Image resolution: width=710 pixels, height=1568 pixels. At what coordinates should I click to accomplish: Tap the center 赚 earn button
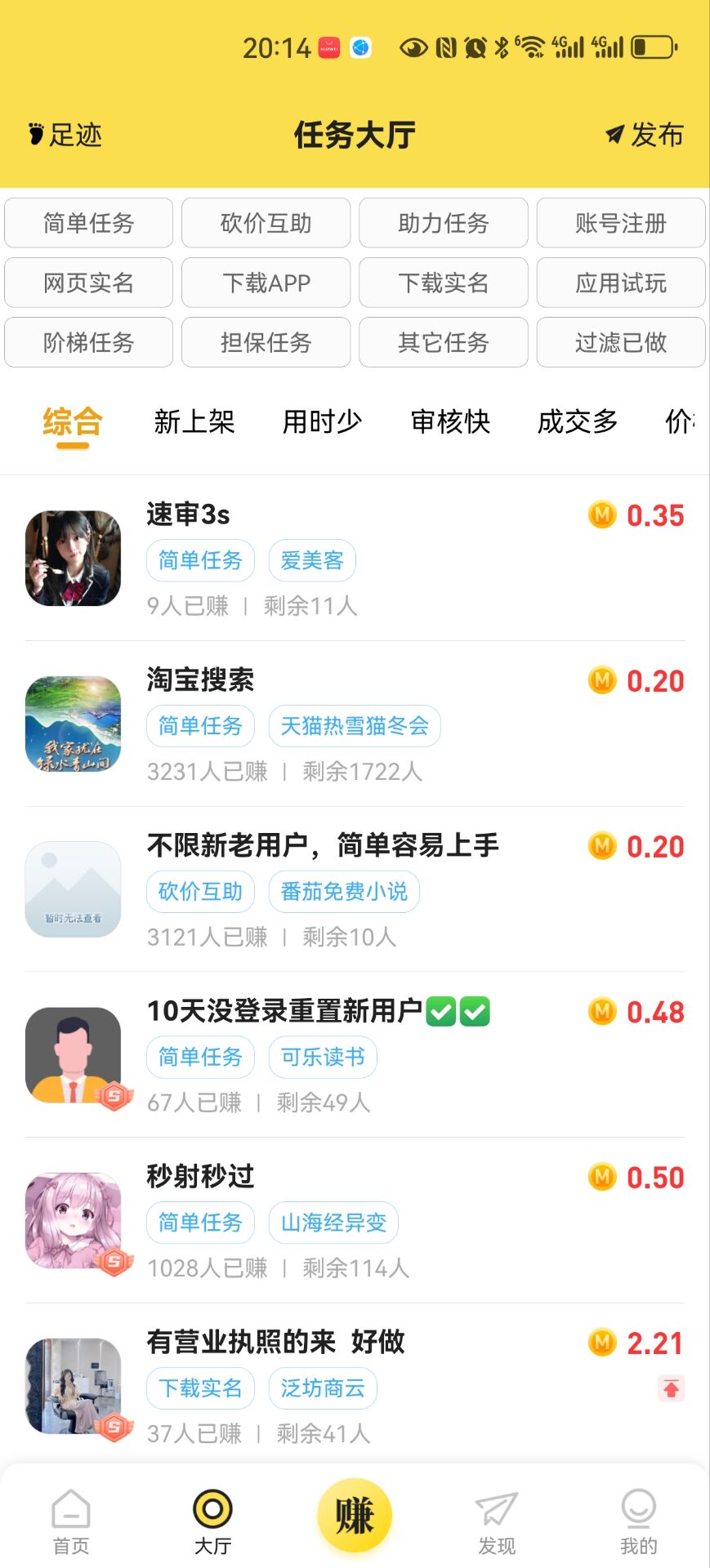click(x=355, y=1516)
